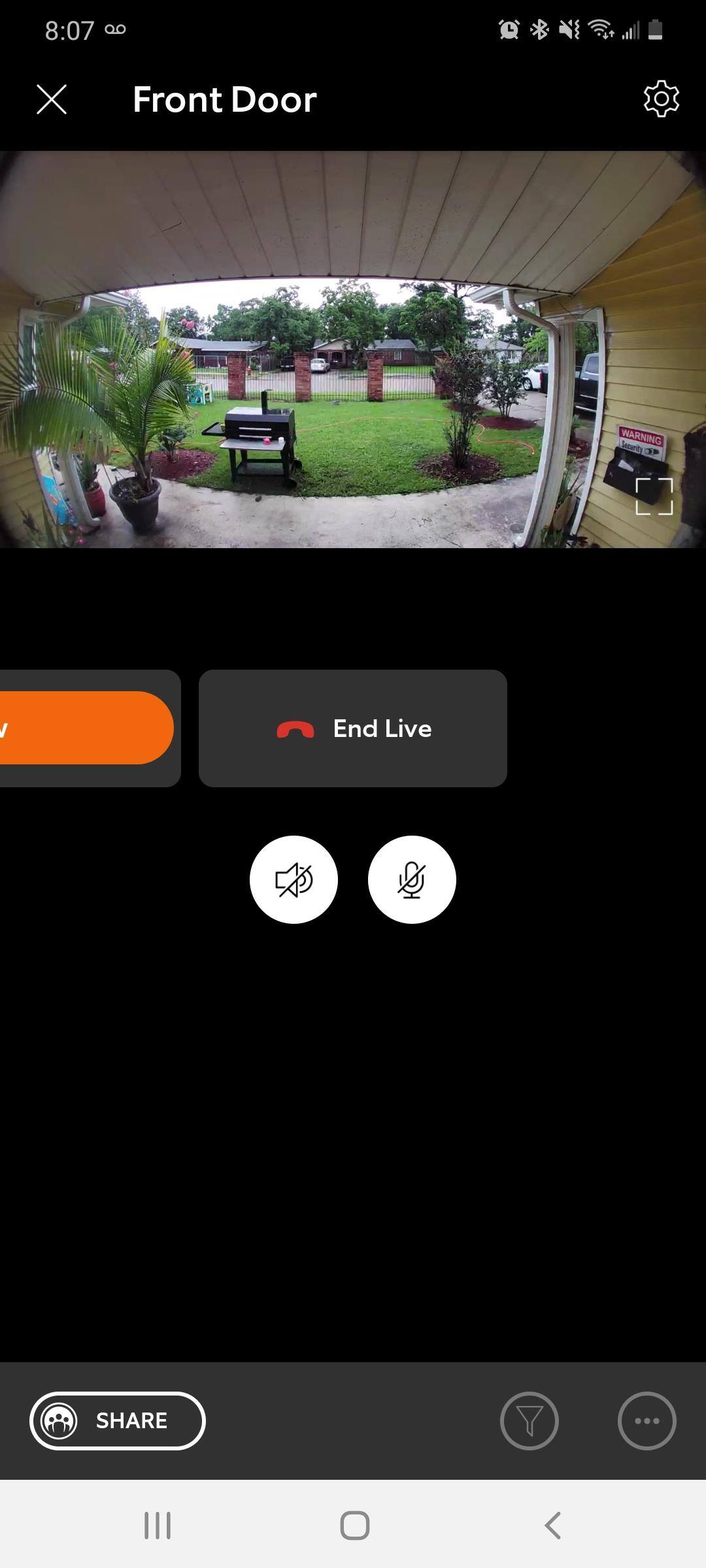Unmute the doorbell speaker audio
This screenshot has width=706, height=1568.
[x=294, y=879]
